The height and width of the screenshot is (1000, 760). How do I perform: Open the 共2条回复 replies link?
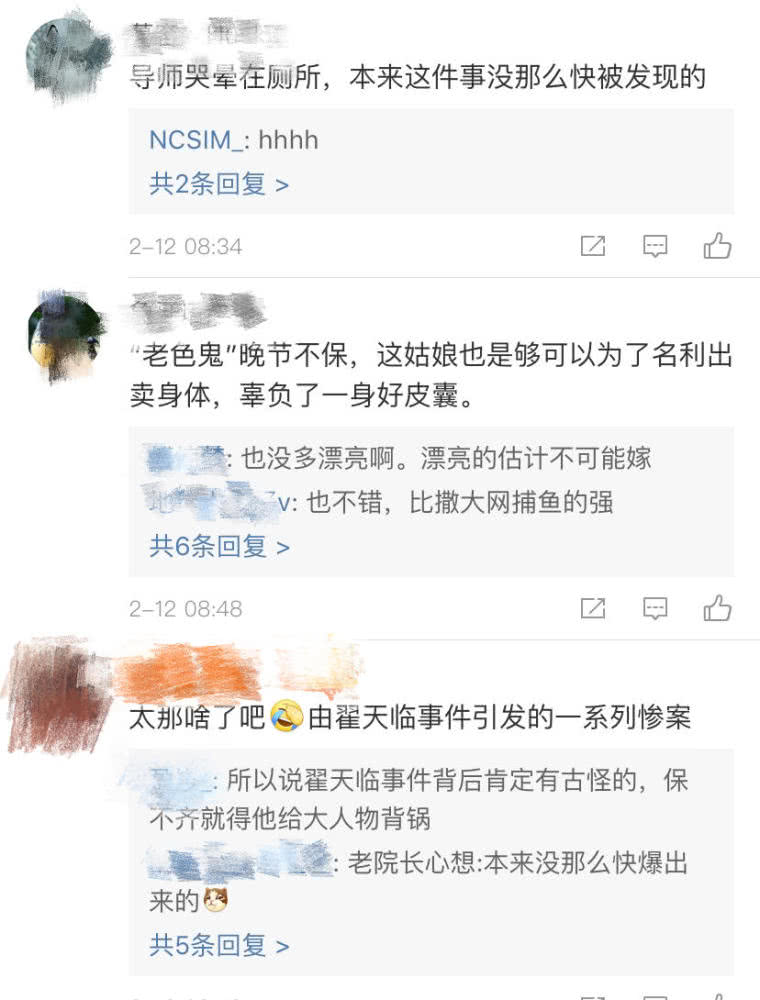point(219,185)
